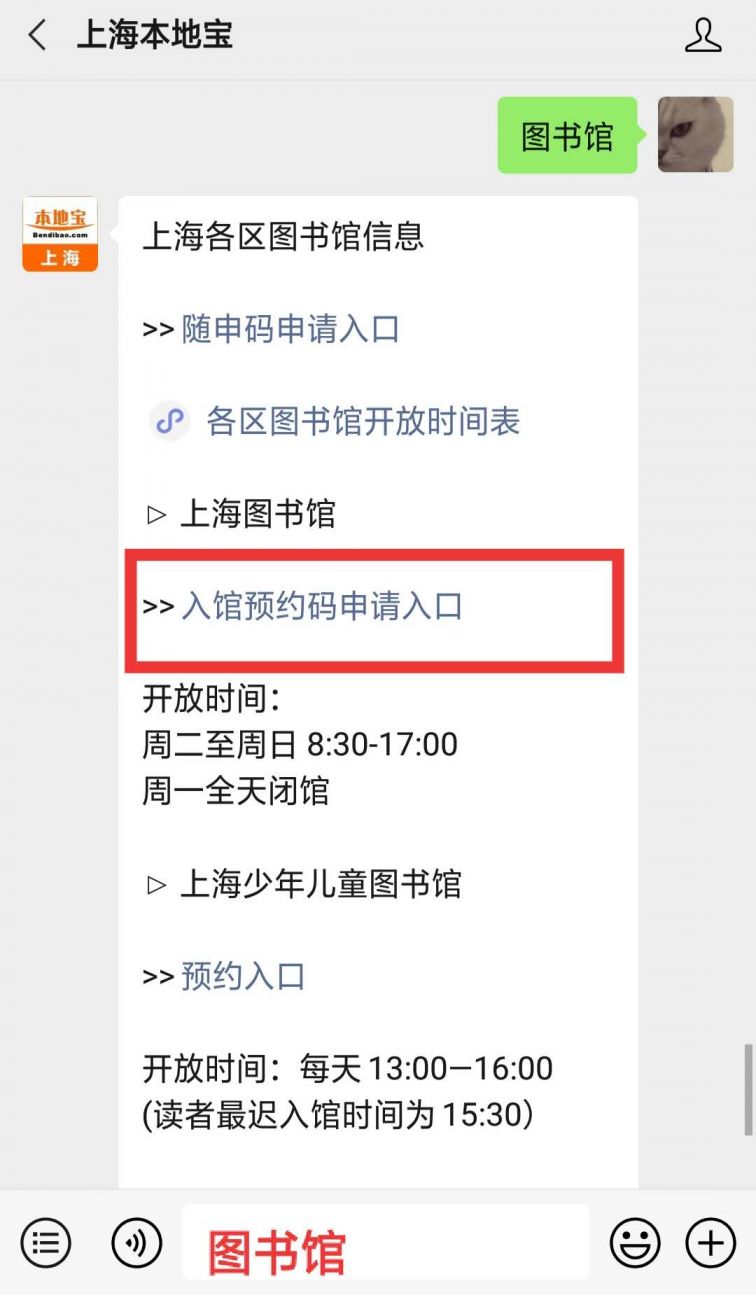Go back from 上海本地宝 chat
The height and width of the screenshot is (1295, 756).
tap(37, 37)
